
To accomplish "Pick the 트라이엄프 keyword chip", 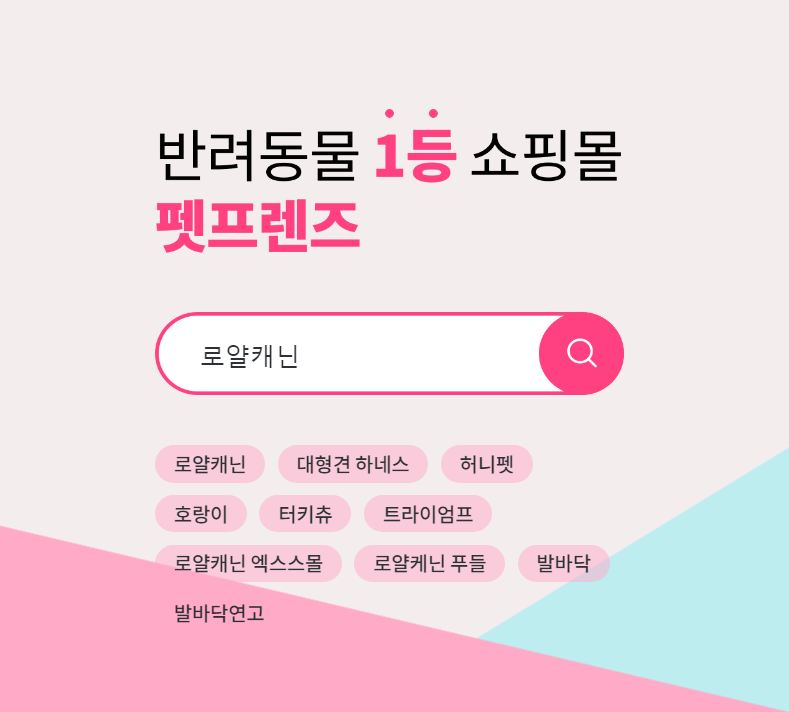I will click(428, 514).
